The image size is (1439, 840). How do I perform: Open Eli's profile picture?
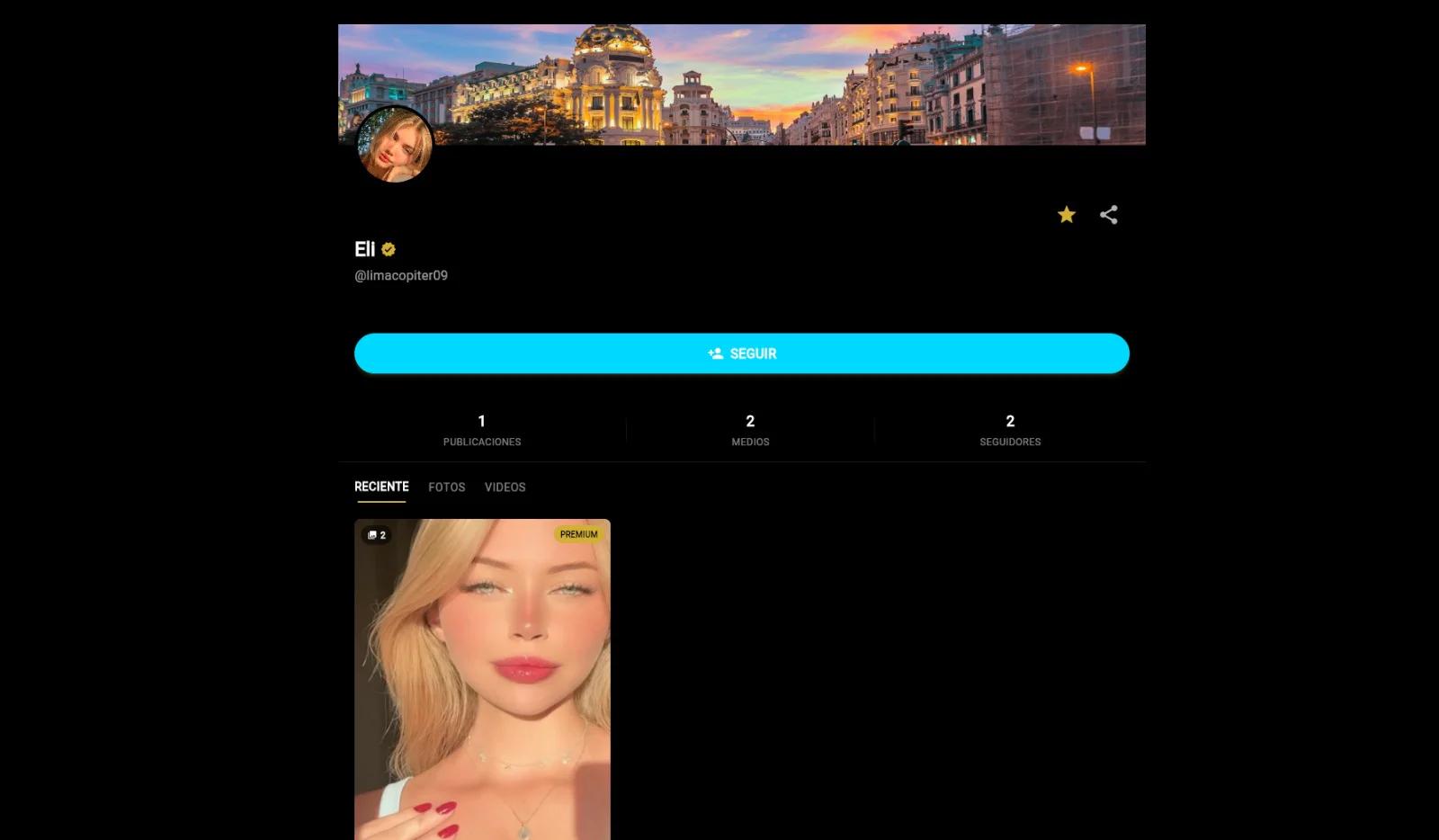pyautogui.click(x=395, y=146)
